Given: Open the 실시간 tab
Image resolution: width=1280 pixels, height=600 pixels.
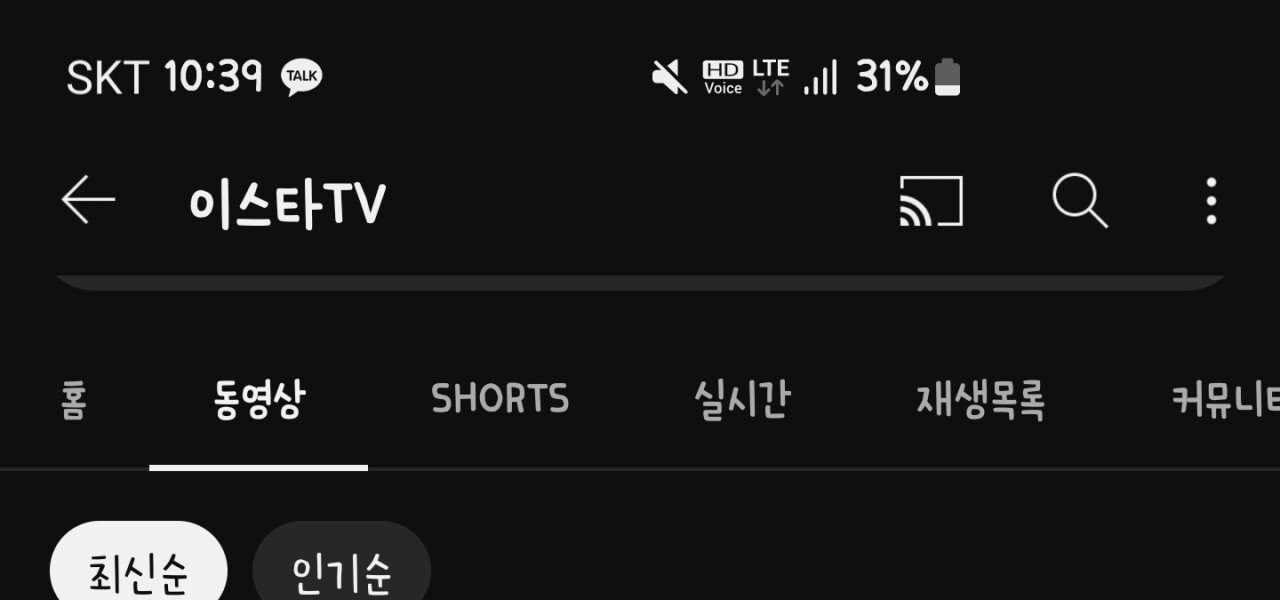Looking at the screenshot, I should click(x=742, y=400).
